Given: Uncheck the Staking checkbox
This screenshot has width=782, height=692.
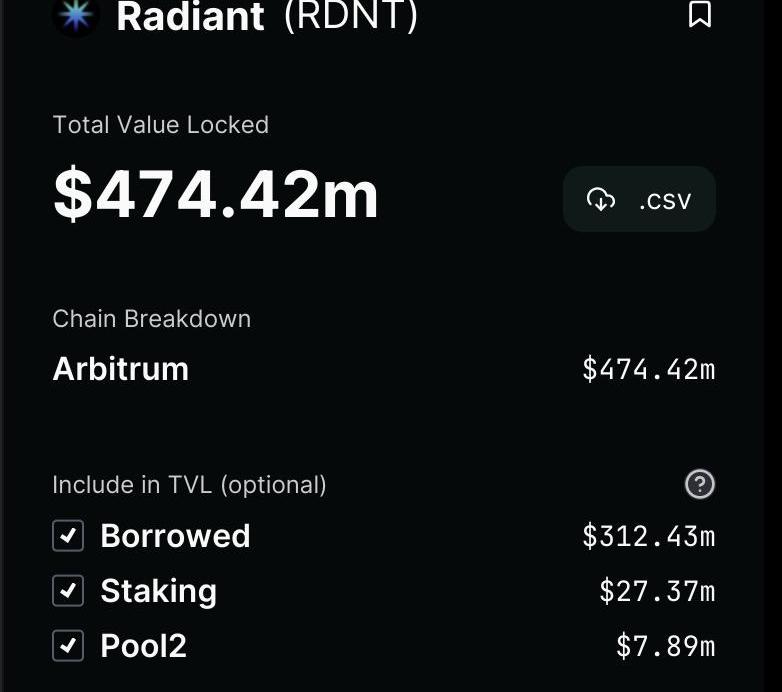Looking at the screenshot, I should pos(68,591).
